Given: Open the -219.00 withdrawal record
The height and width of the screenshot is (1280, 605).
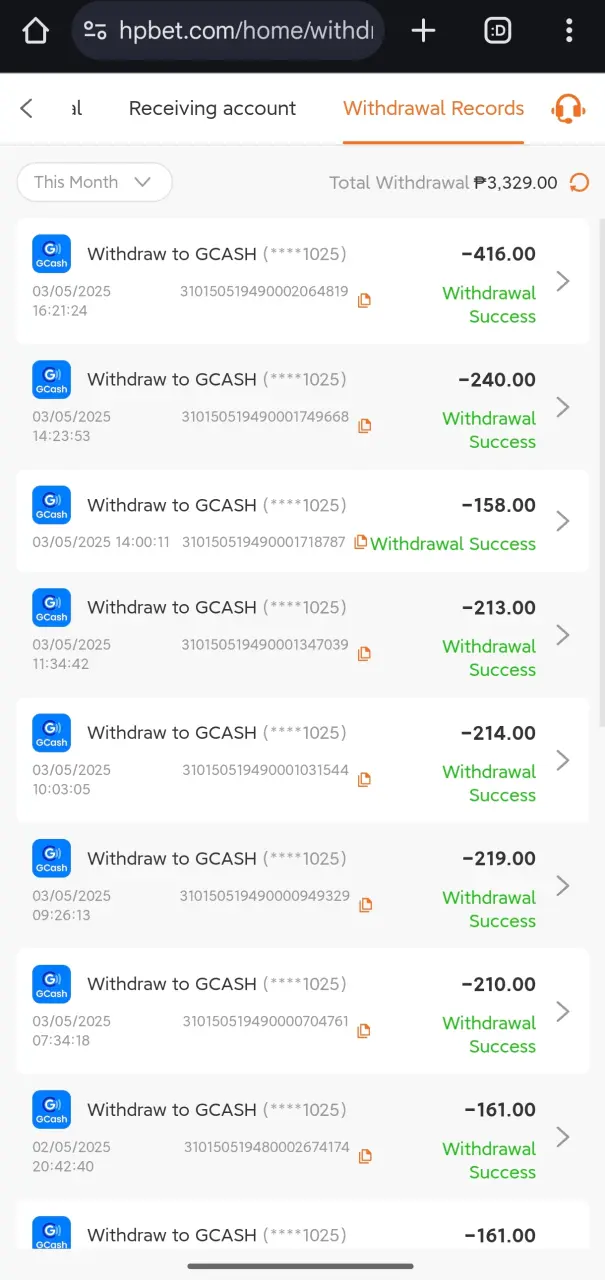Looking at the screenshot, I should coord(302,886).
